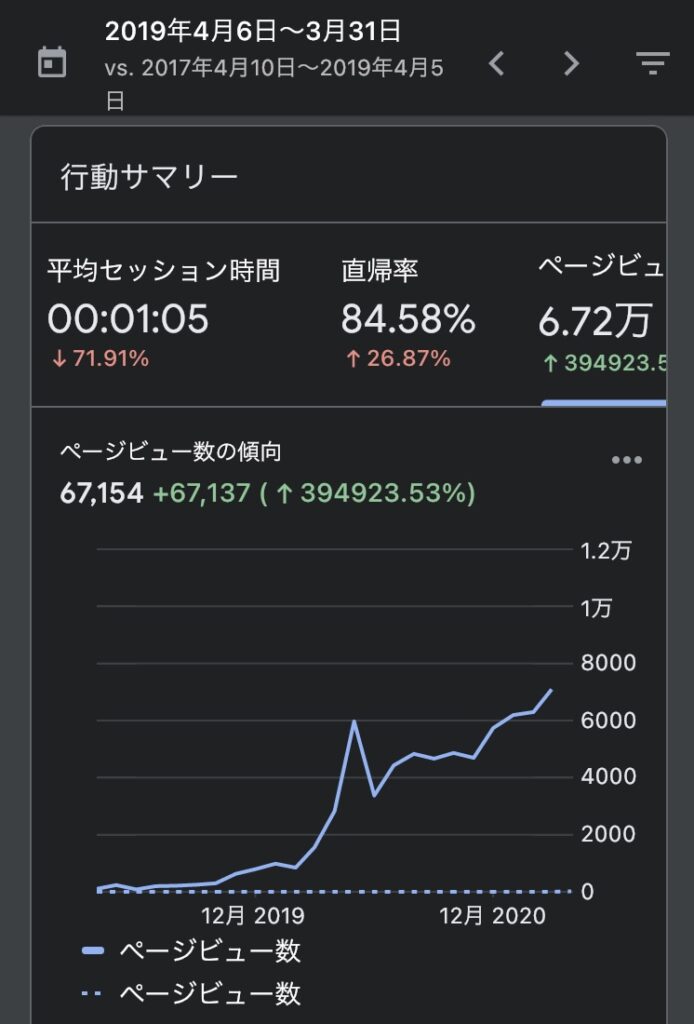694x1024 pixels.
Task: Open the calendar date range picker
Action: (52, 64)
